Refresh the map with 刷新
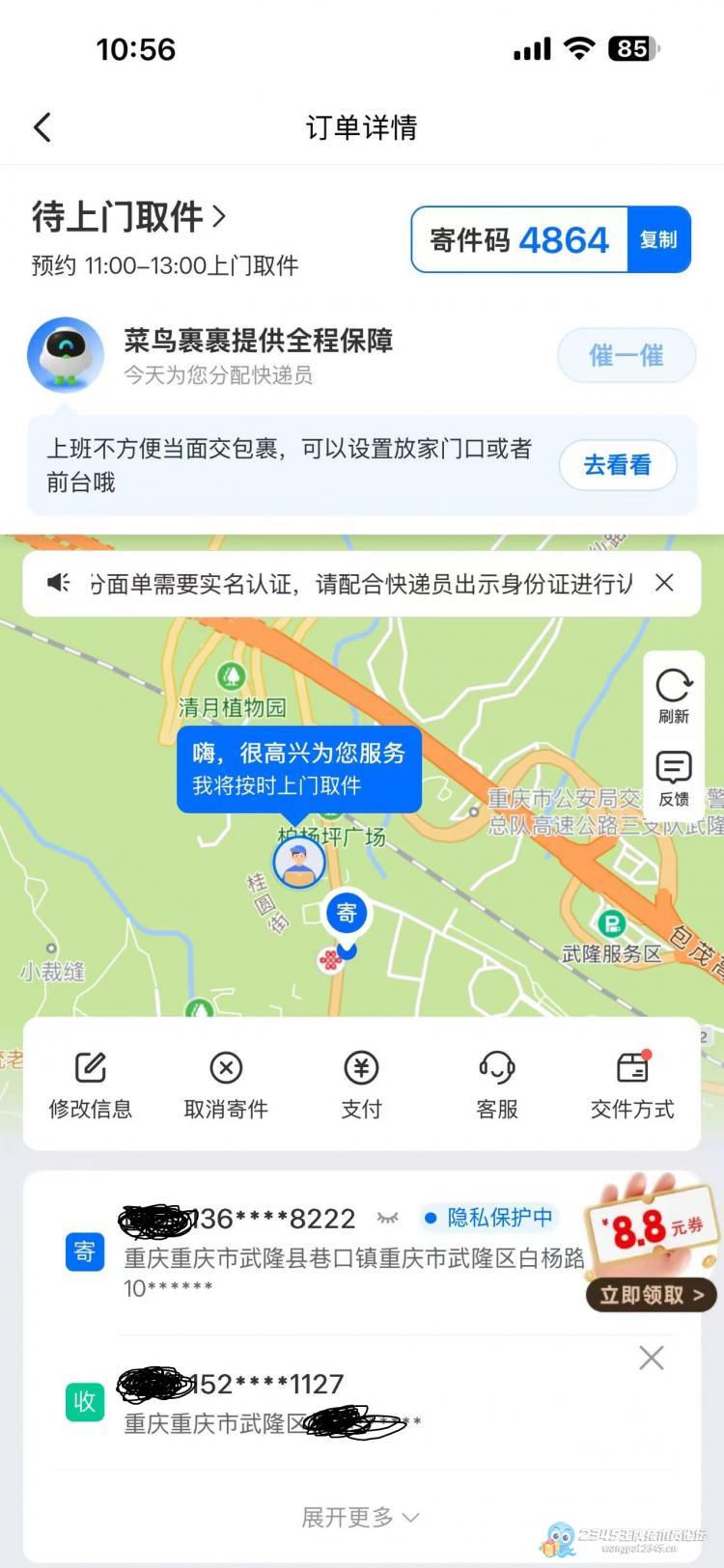 [674, 697]
